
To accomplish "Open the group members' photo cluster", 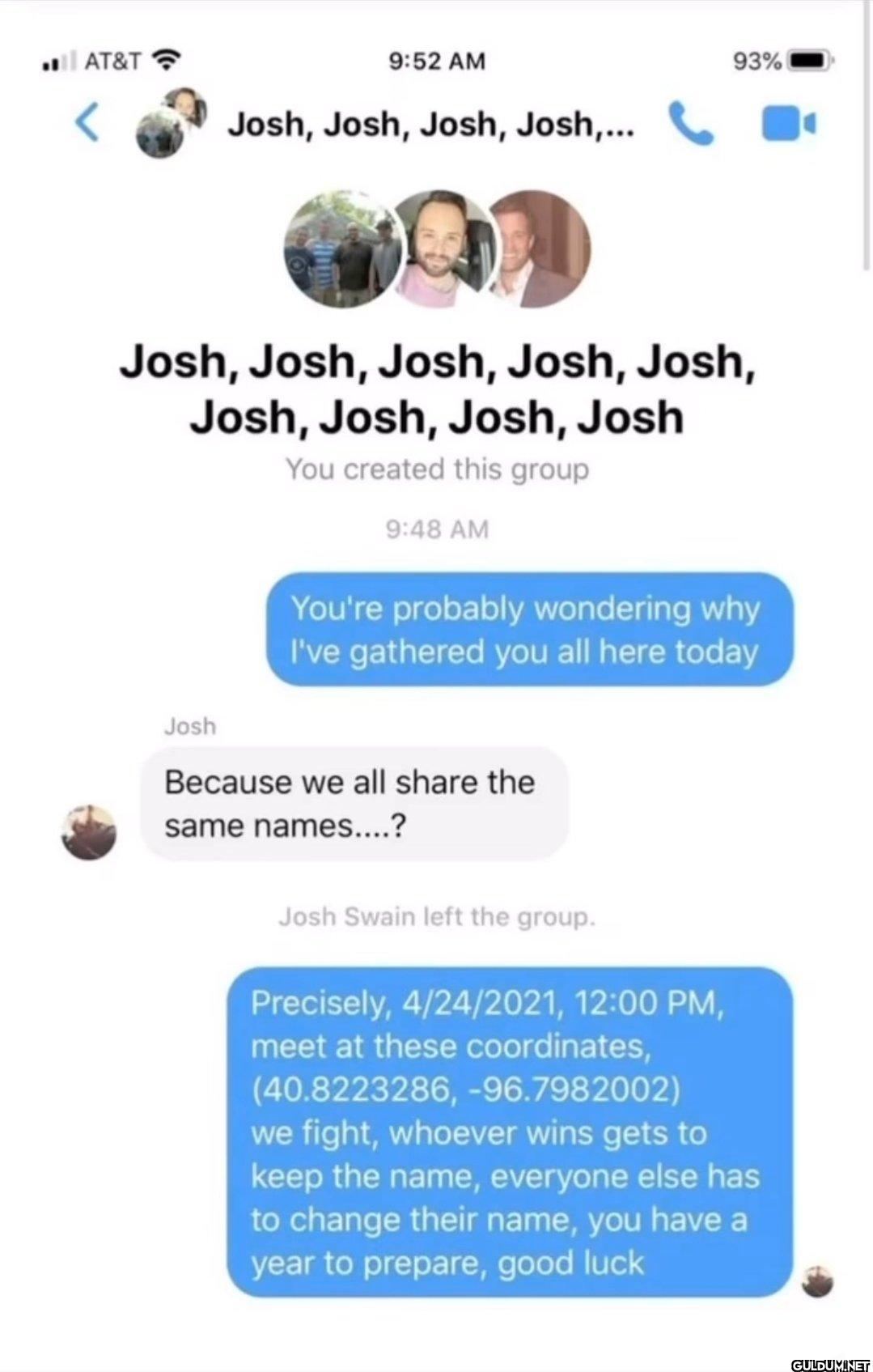I will [437, 248].
